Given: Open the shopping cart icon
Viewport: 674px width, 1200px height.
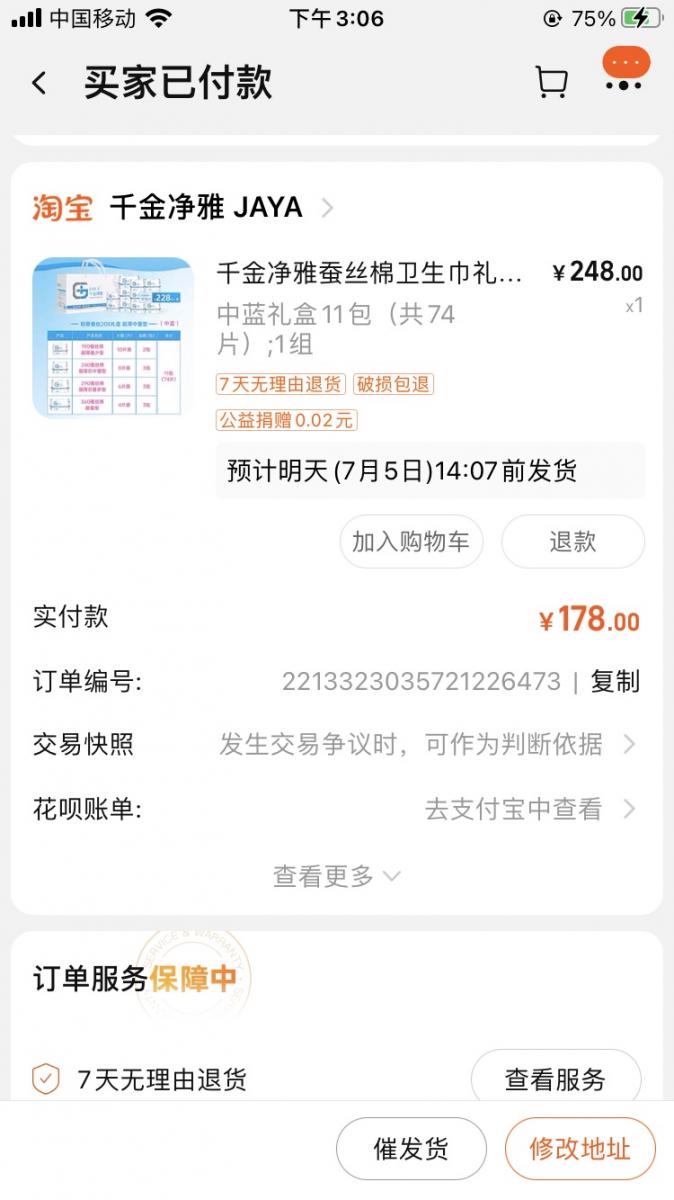Looking at the screenshot, I should click(x=551, y=82).
